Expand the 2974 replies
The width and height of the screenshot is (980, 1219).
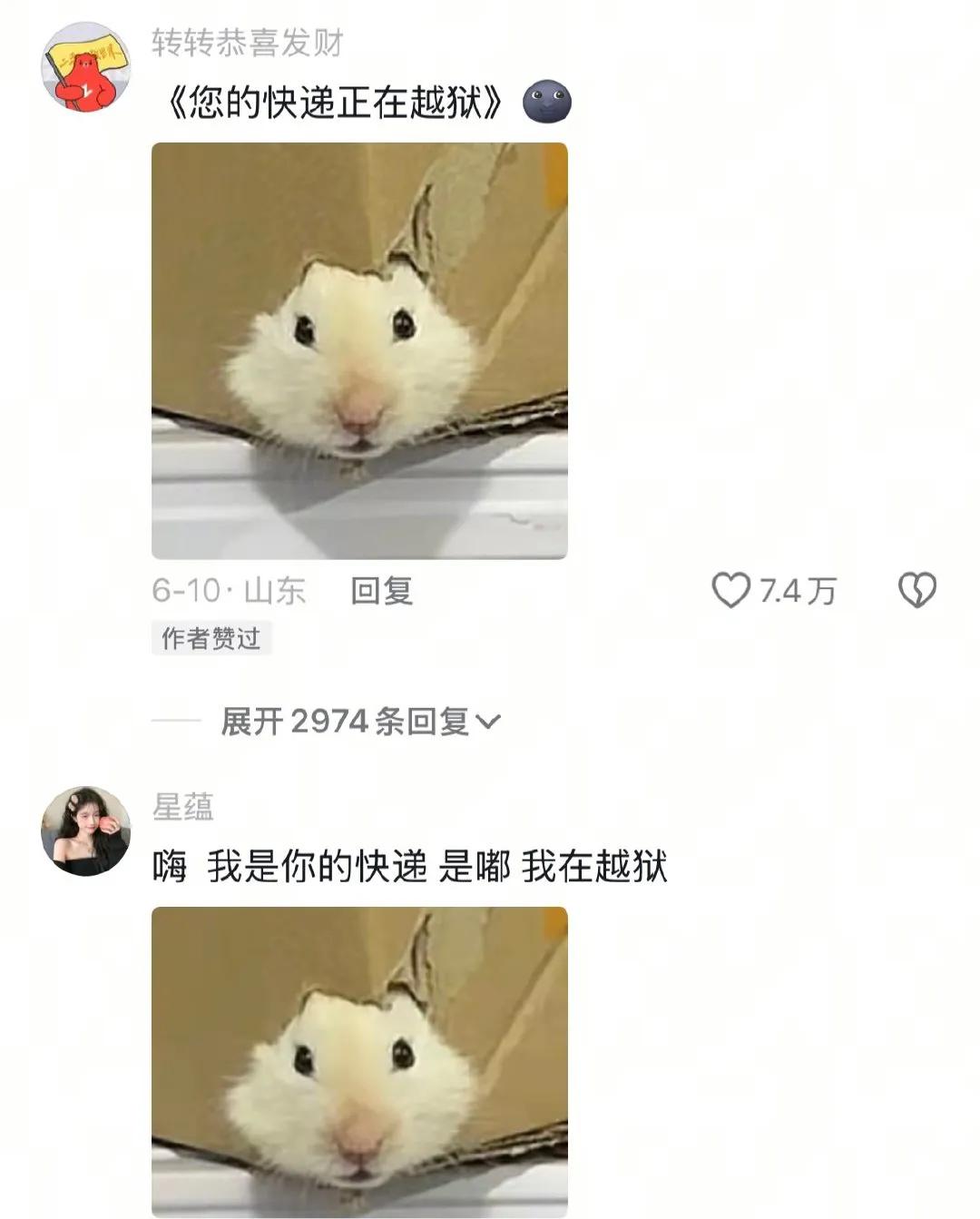(359, 722)
